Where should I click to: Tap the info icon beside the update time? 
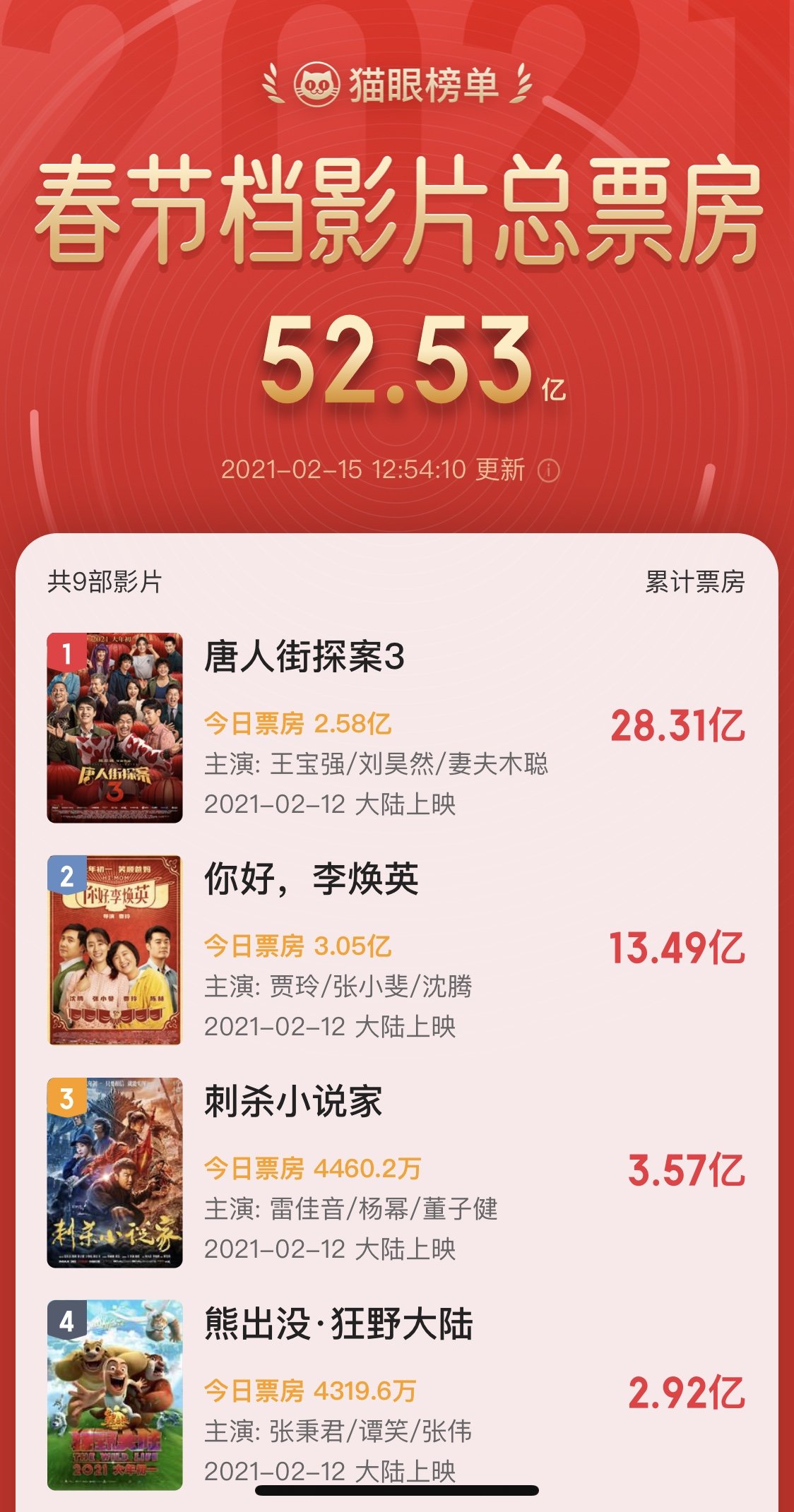tap(549, 470)
